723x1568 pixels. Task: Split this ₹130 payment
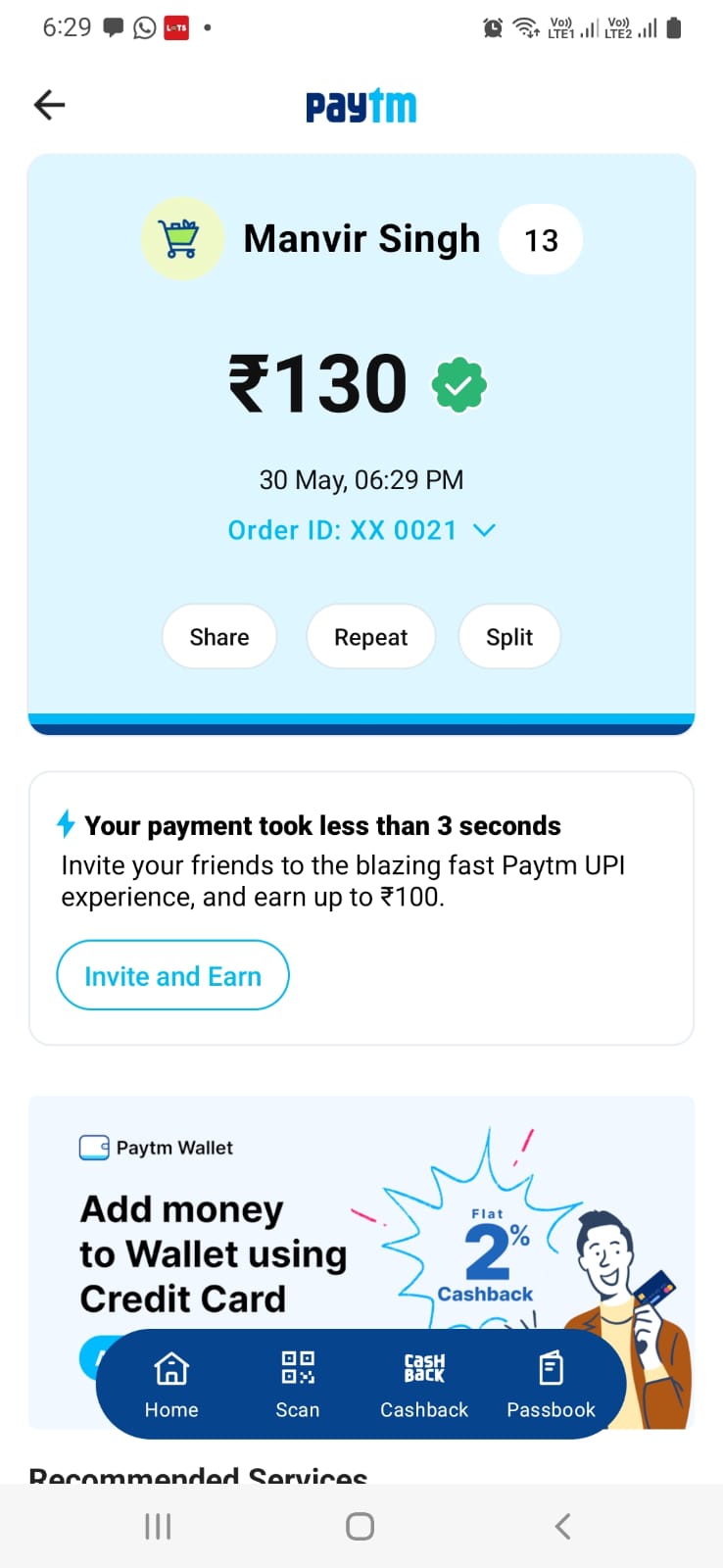509,637
